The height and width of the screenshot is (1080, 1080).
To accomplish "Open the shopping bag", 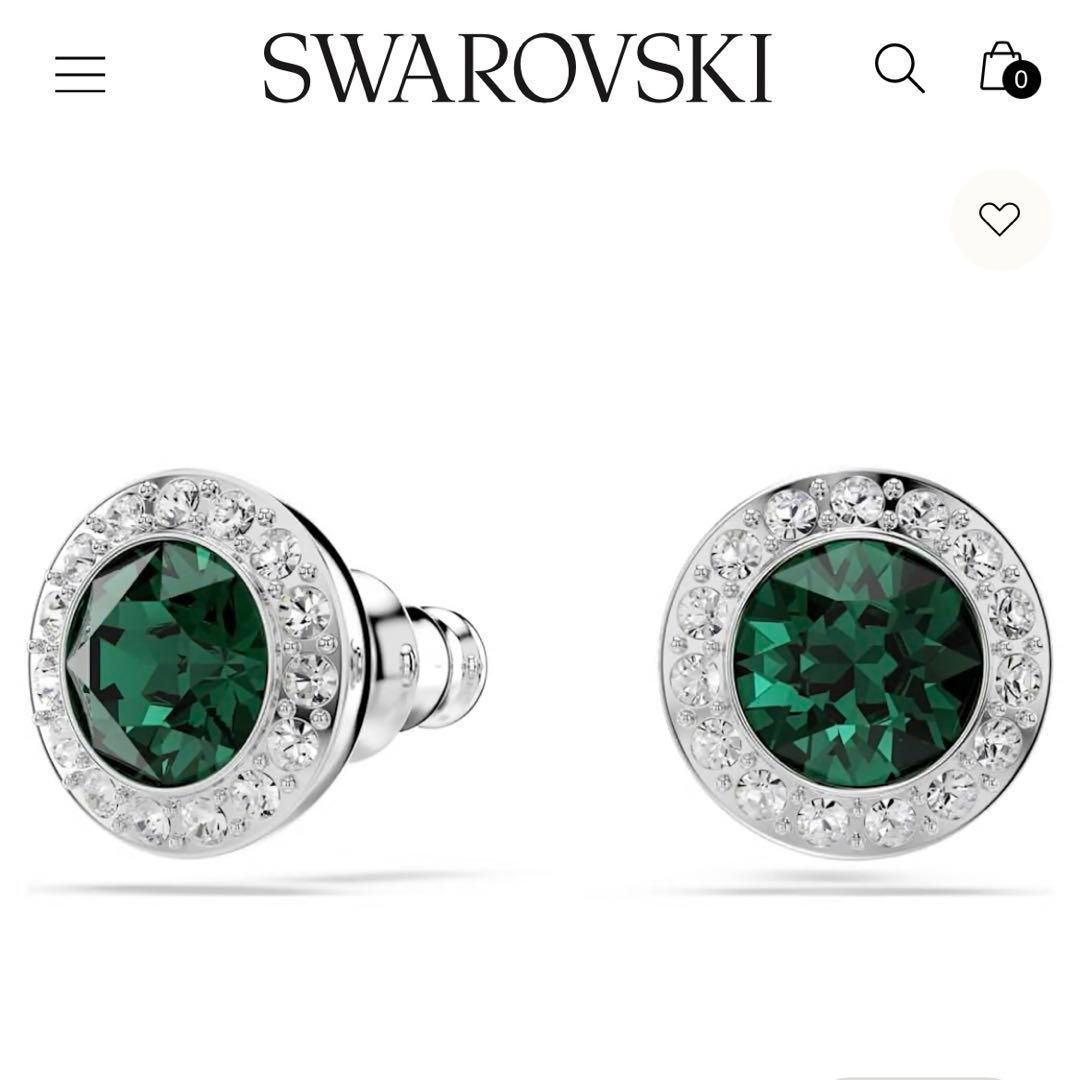I will [1006, 68].
